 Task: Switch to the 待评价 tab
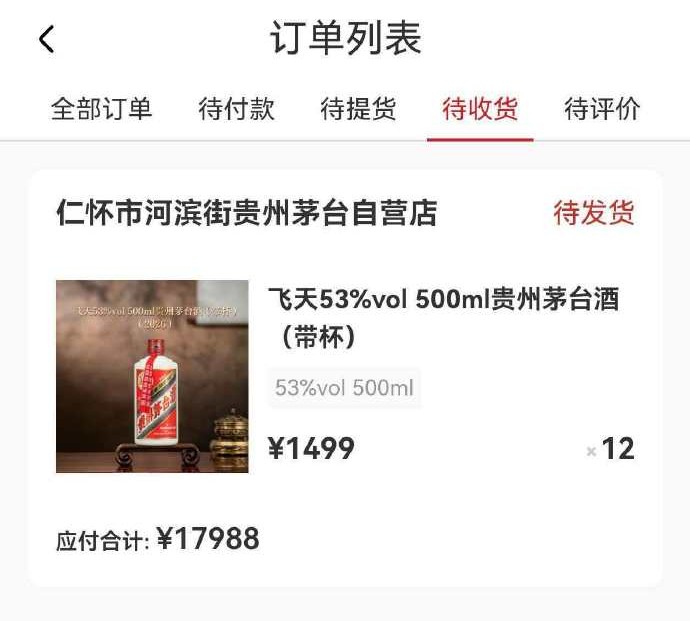(602, 109)
